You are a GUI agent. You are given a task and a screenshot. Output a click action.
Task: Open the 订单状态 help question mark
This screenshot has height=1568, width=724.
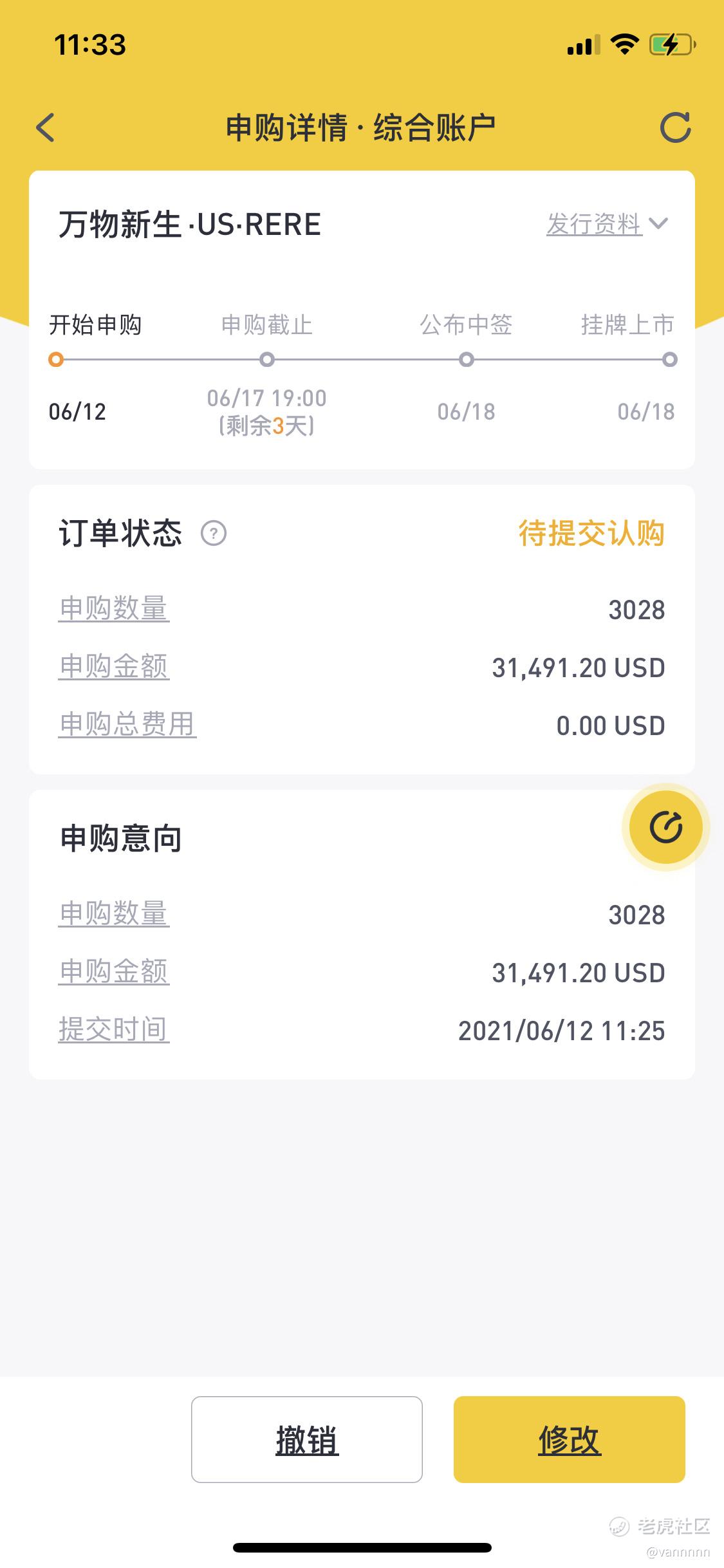tap(214, 533)
